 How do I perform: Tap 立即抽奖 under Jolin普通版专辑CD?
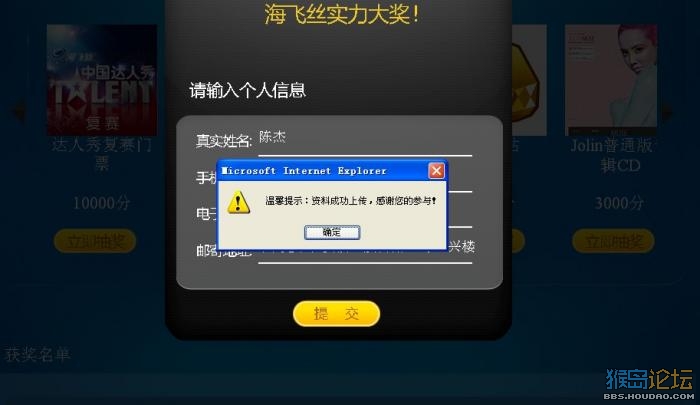(x=613, y=241)
